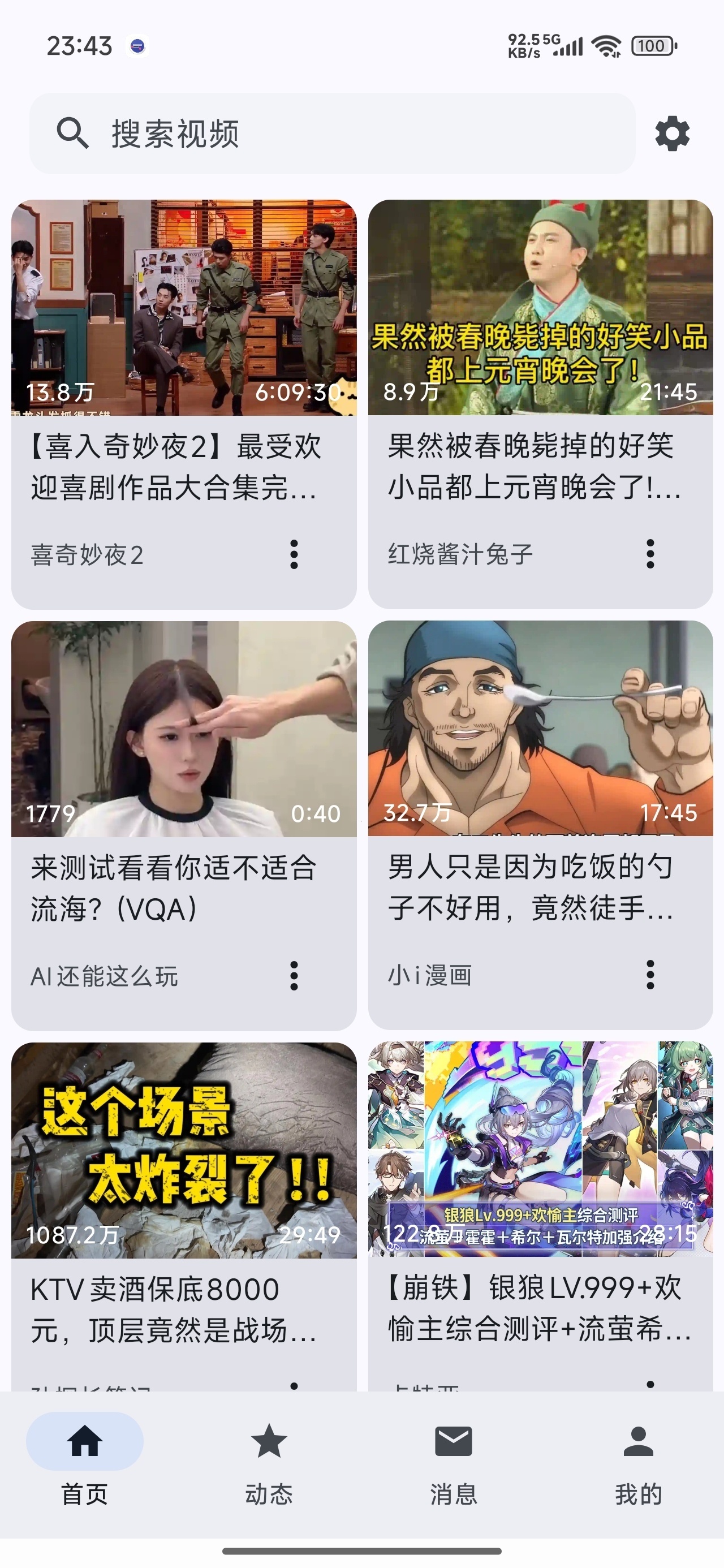The height and width of the screenshot is (1568, 724).
Task: Open the 来测试看看你适不适合流海 video
Action: click(184, 825)
